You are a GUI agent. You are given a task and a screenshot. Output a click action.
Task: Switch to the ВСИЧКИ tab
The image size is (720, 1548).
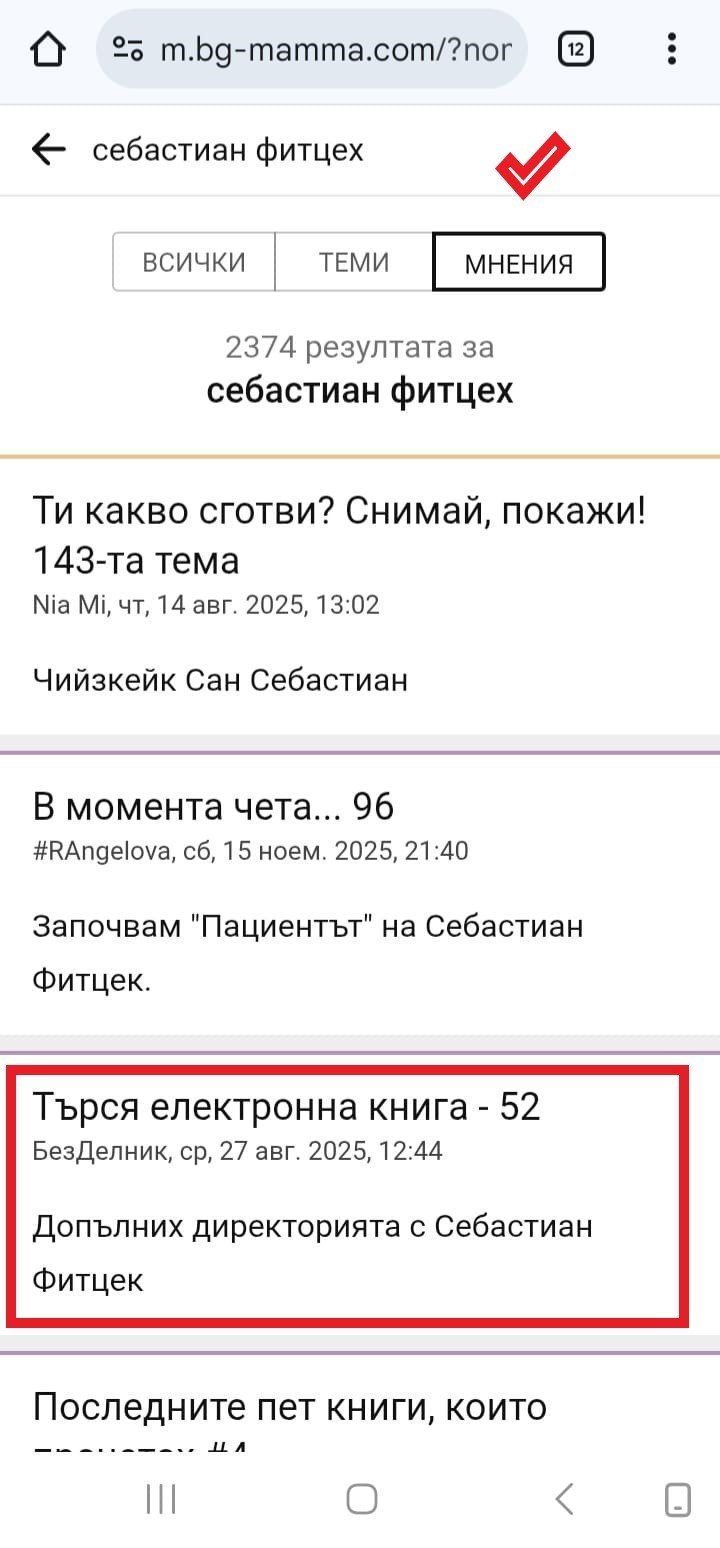coord(194,262)
